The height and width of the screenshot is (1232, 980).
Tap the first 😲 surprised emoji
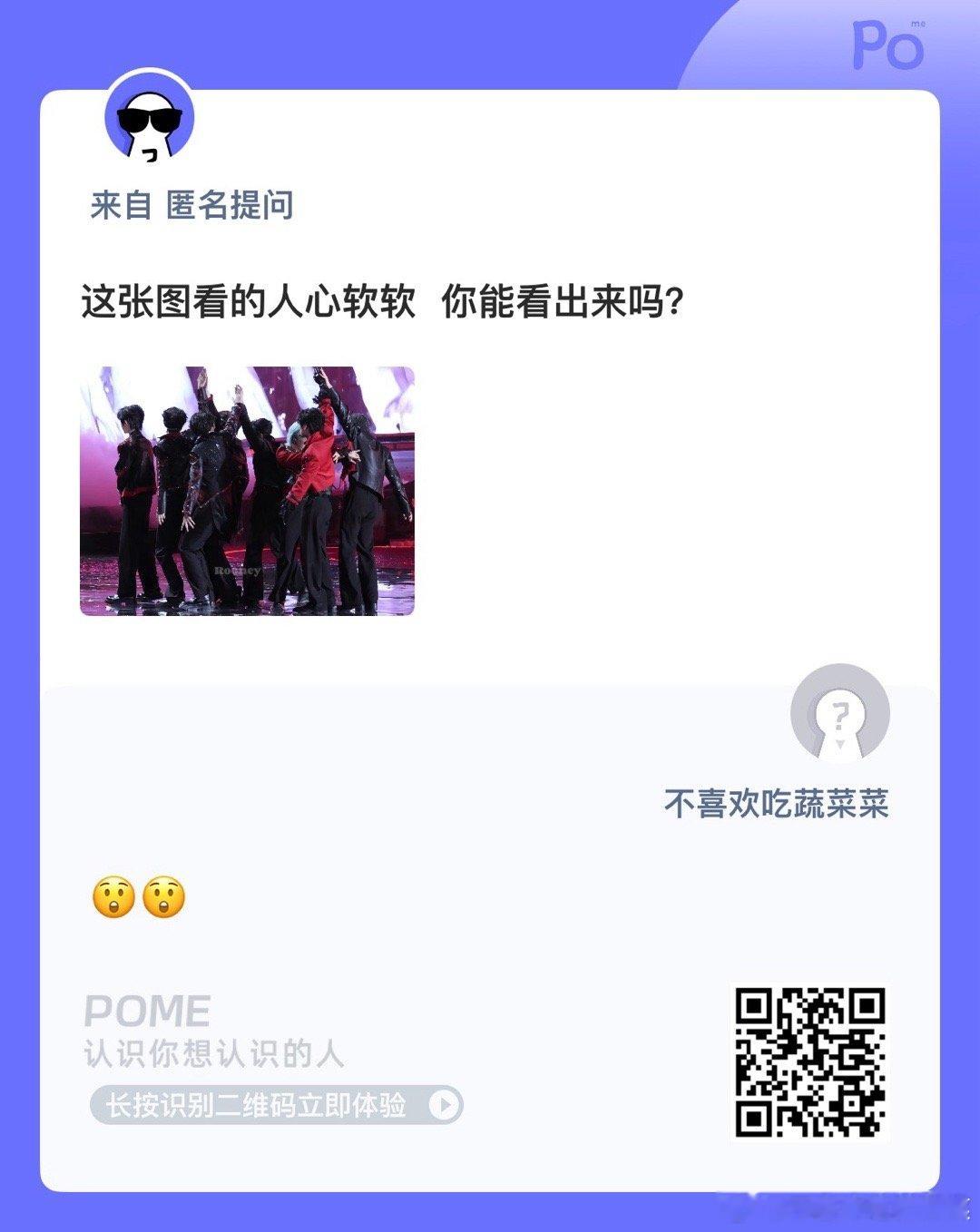113,899
